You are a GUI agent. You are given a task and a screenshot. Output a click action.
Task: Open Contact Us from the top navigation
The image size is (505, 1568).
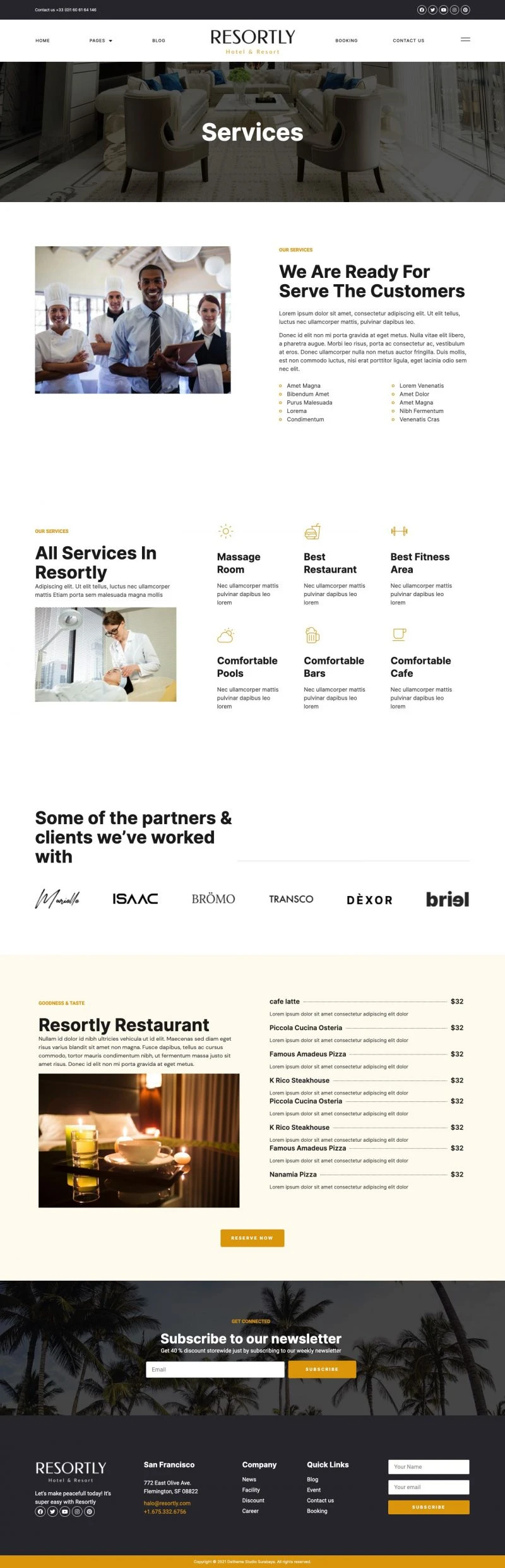coord(408,40)
